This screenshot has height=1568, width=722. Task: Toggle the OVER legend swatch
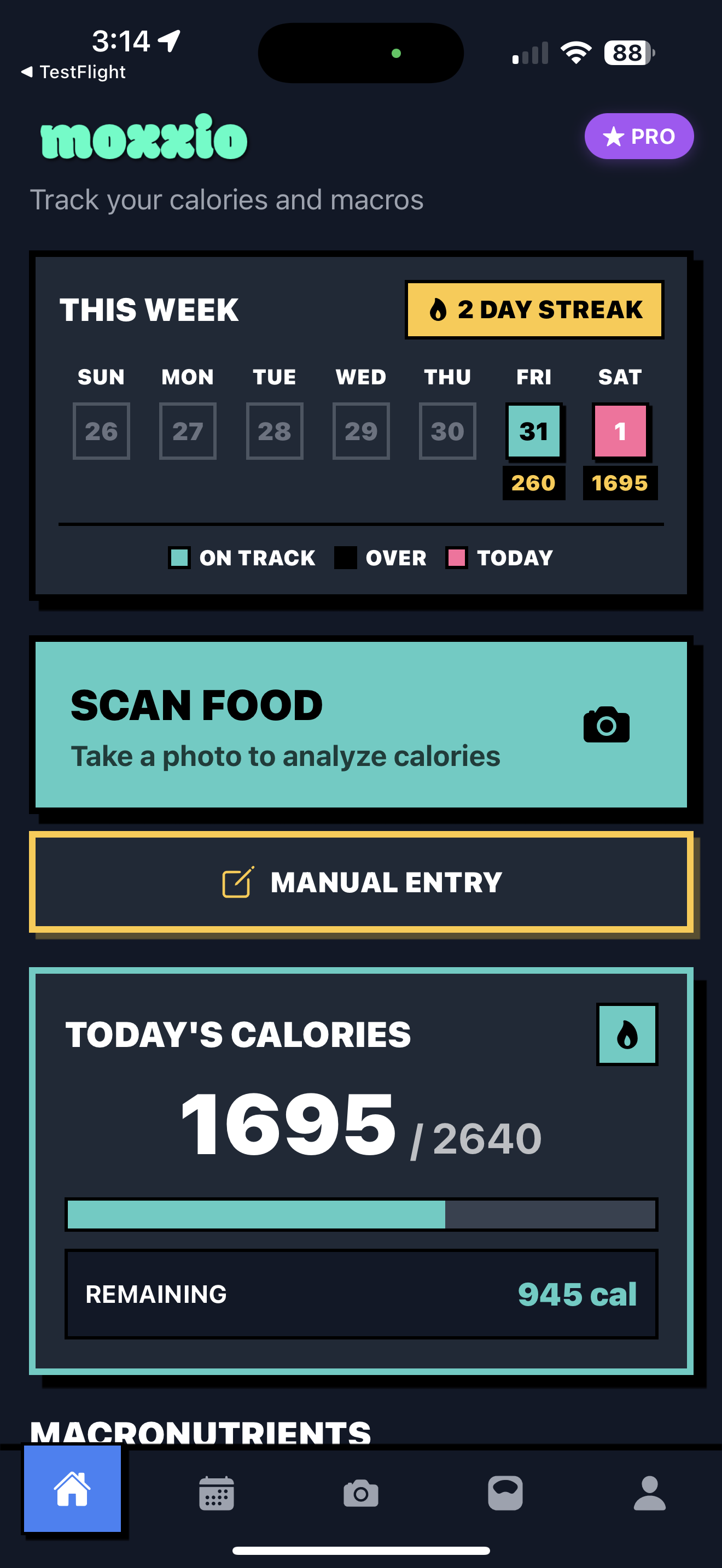click(x=346, y=558)
